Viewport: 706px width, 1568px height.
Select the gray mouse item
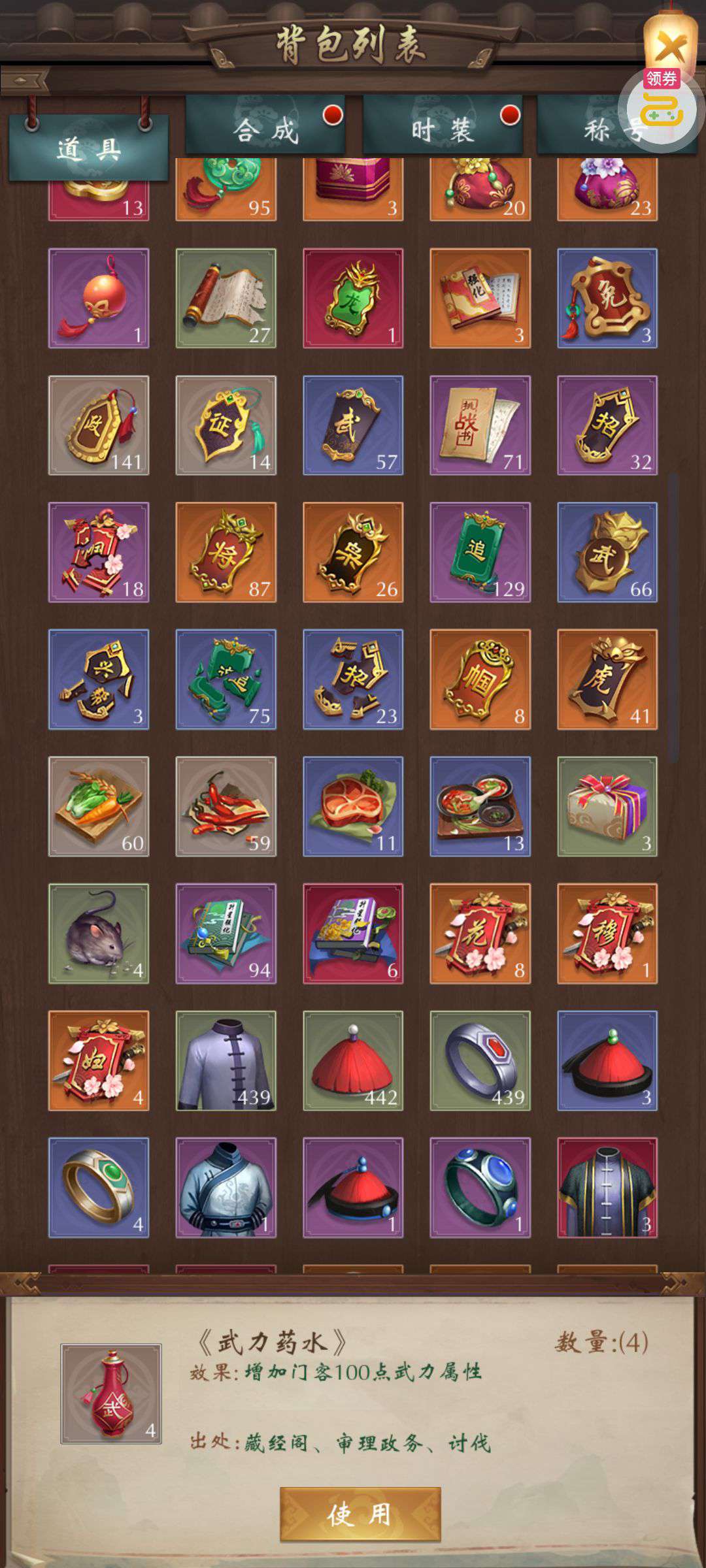99,934
